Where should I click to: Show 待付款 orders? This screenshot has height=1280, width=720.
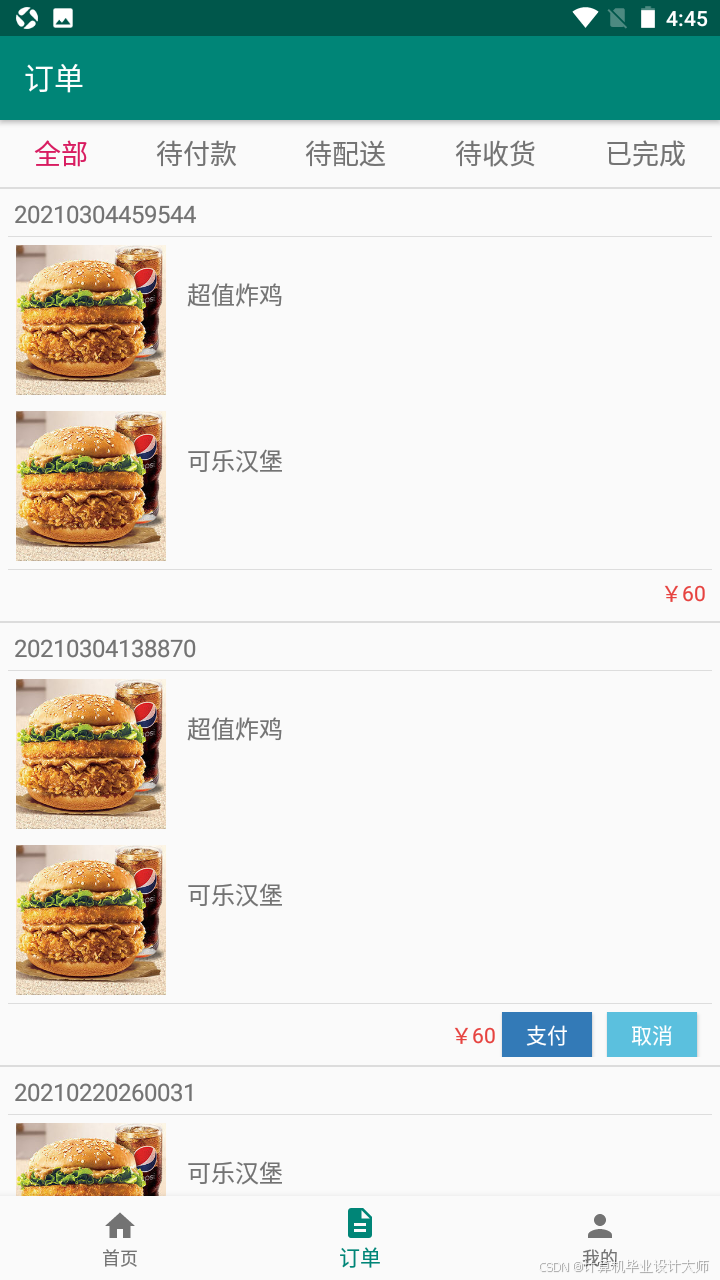[x=196, y=154]
